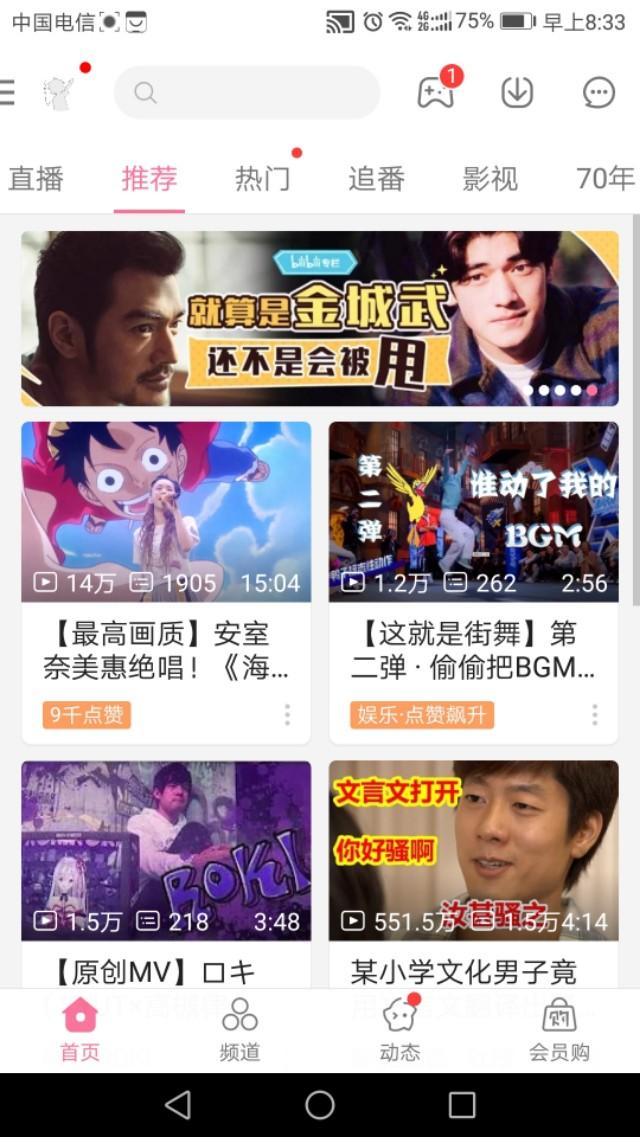Tap the system back button
This screenshot has width=640, height=1137.
(178, 1104)
